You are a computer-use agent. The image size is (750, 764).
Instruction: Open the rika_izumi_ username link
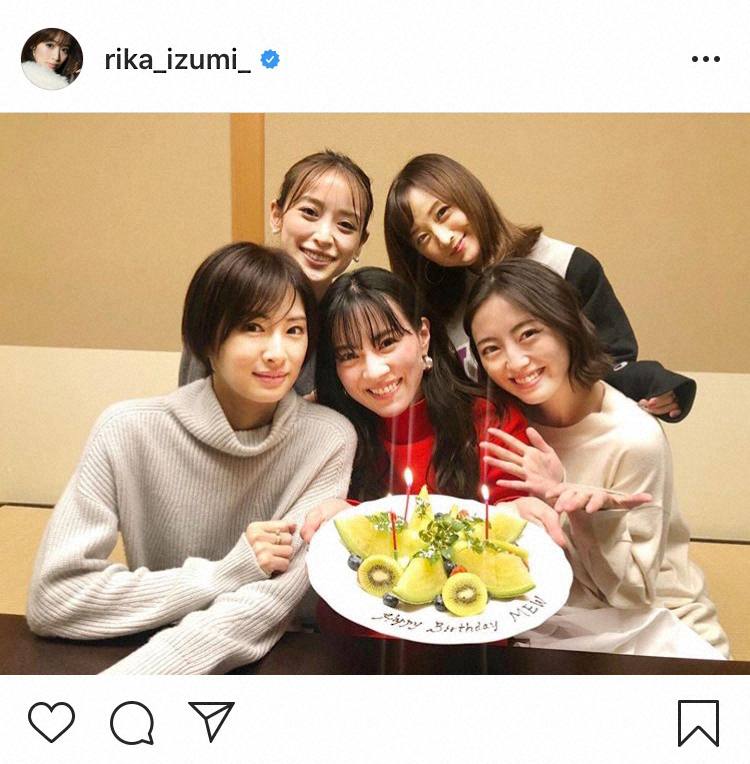(x=177, y=60)
